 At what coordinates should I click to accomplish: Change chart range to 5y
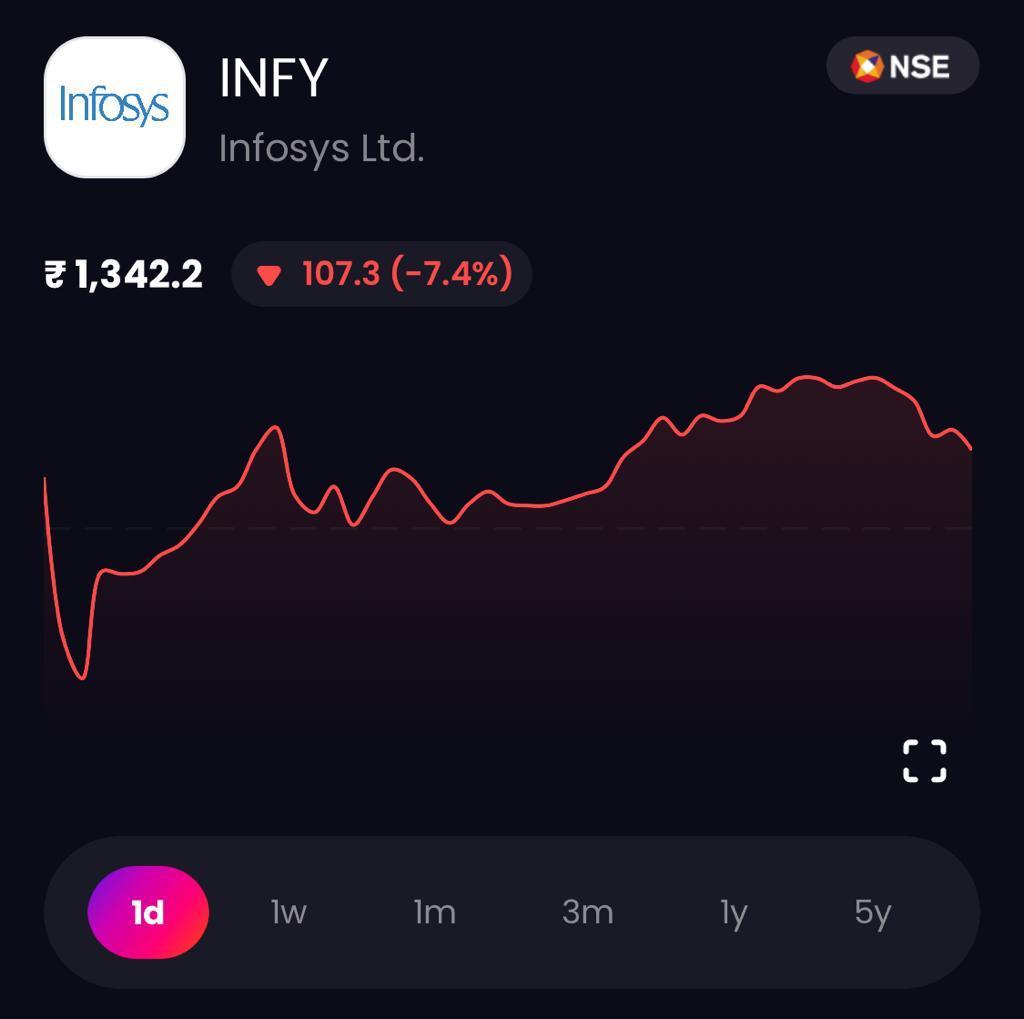pyautogui.click(x=872, y=912)
